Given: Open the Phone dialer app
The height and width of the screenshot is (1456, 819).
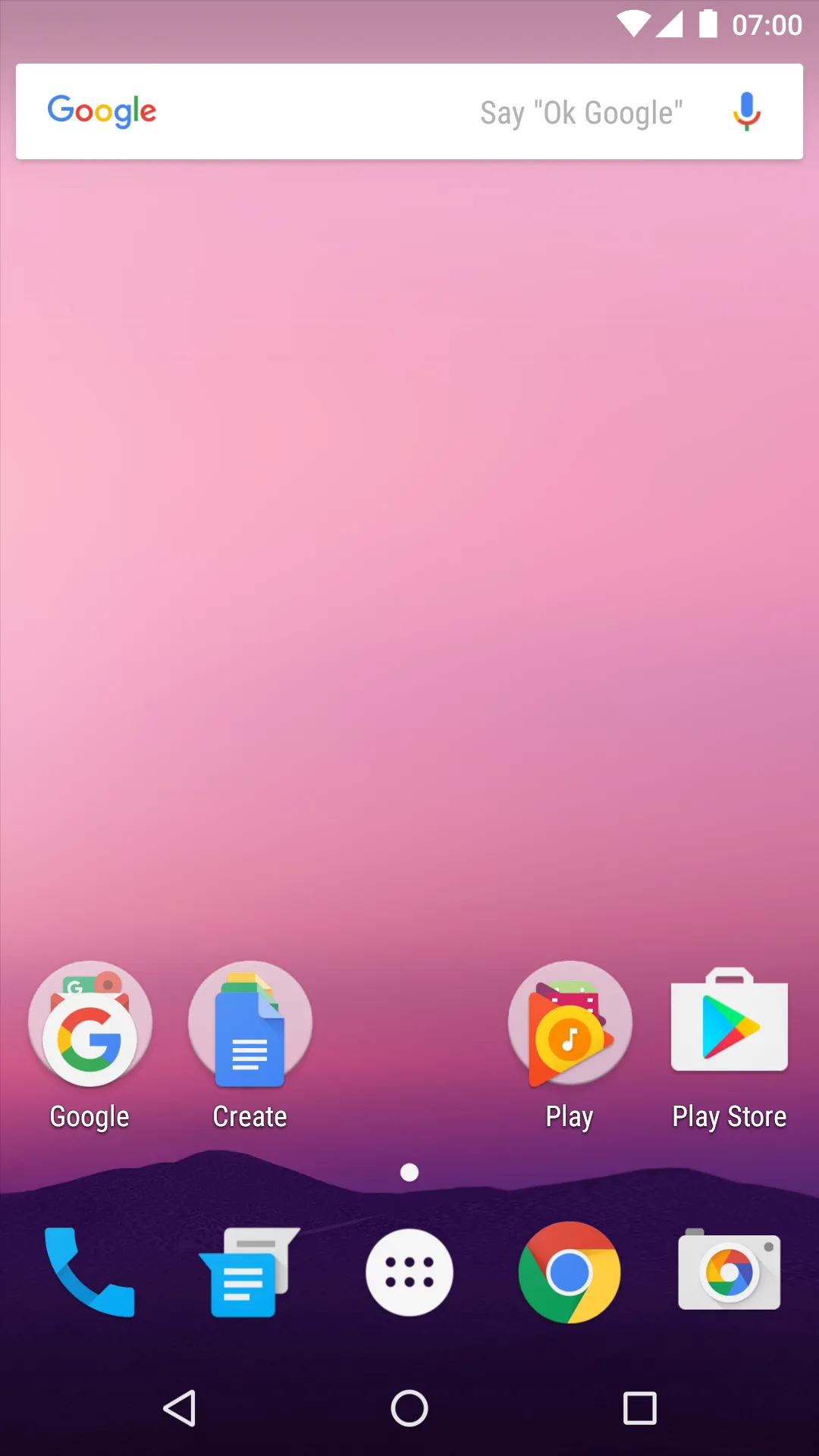Looking at the screenshot, I should pos(89,1272).
